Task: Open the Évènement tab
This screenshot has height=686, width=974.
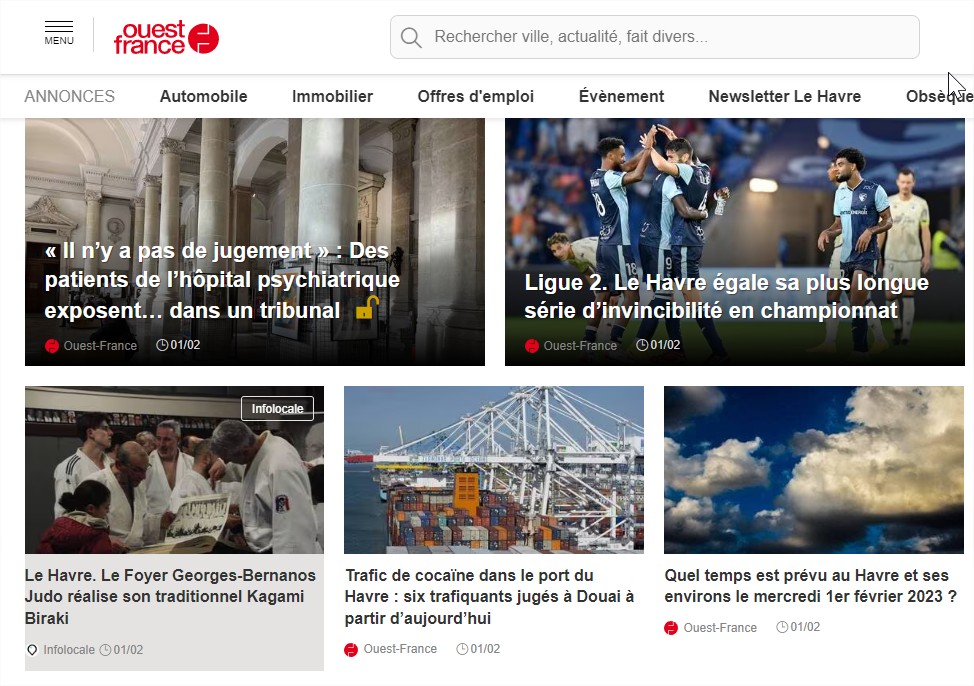Action: pyautogui.click(x=621, y=96)
